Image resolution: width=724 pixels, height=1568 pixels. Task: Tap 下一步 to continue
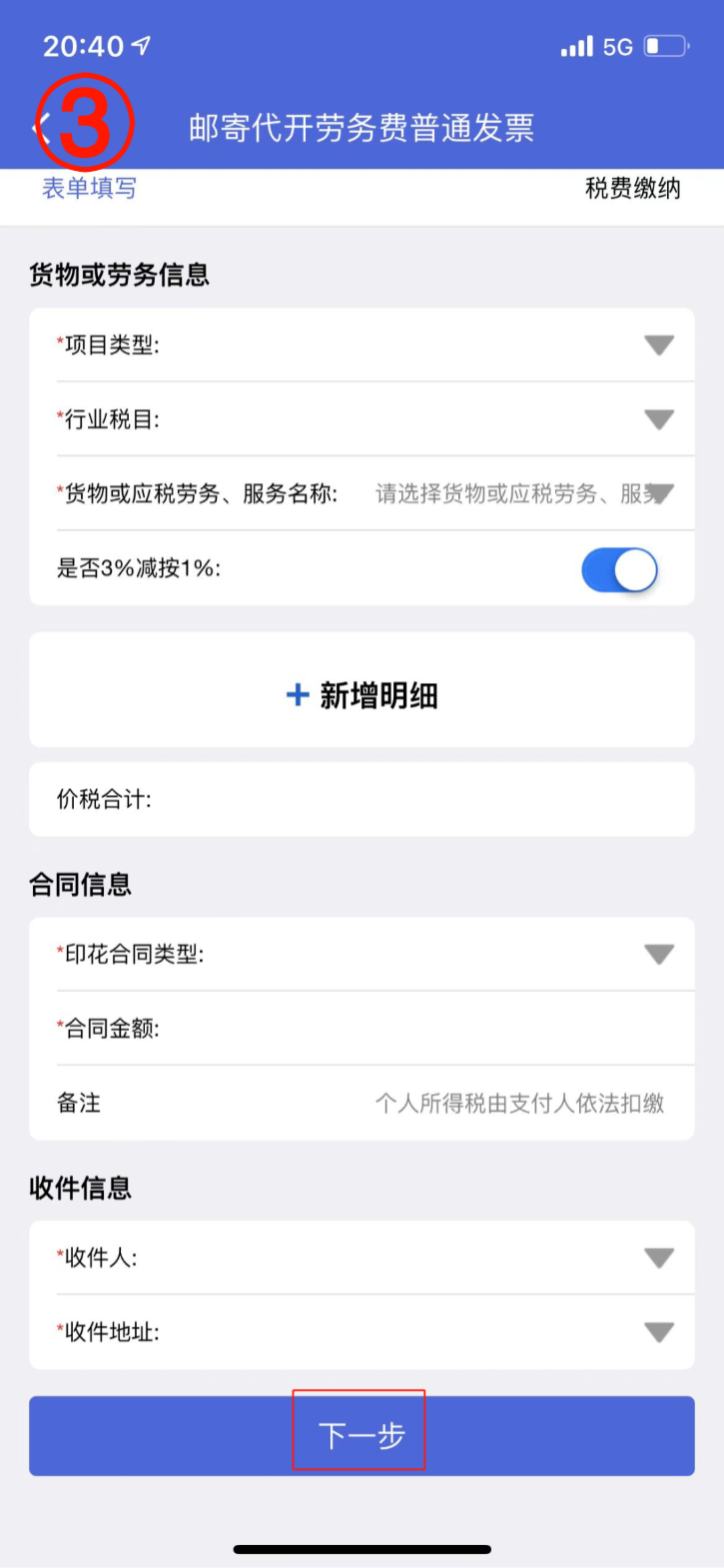point(362,1436)
